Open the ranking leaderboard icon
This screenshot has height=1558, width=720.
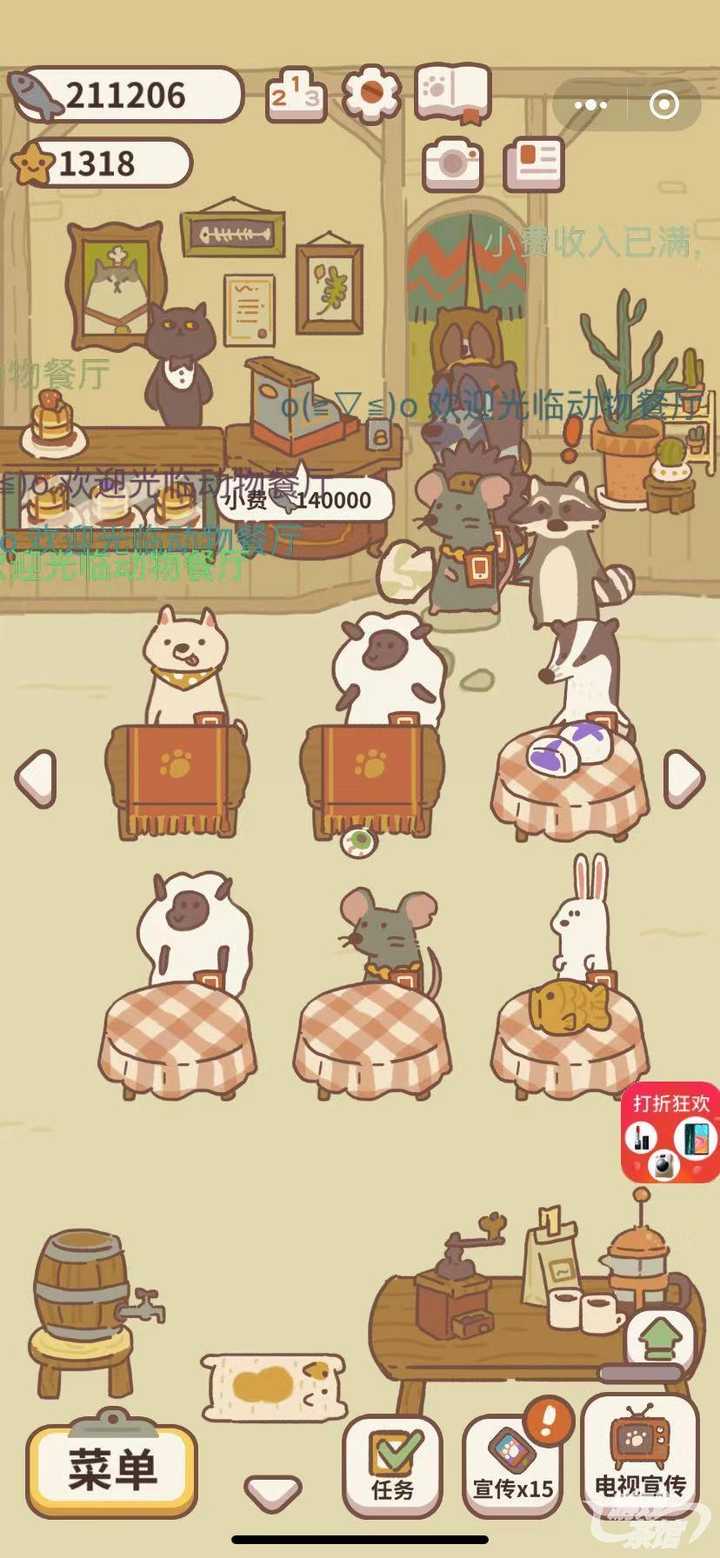pyautogui.click(x=296, y=96)
